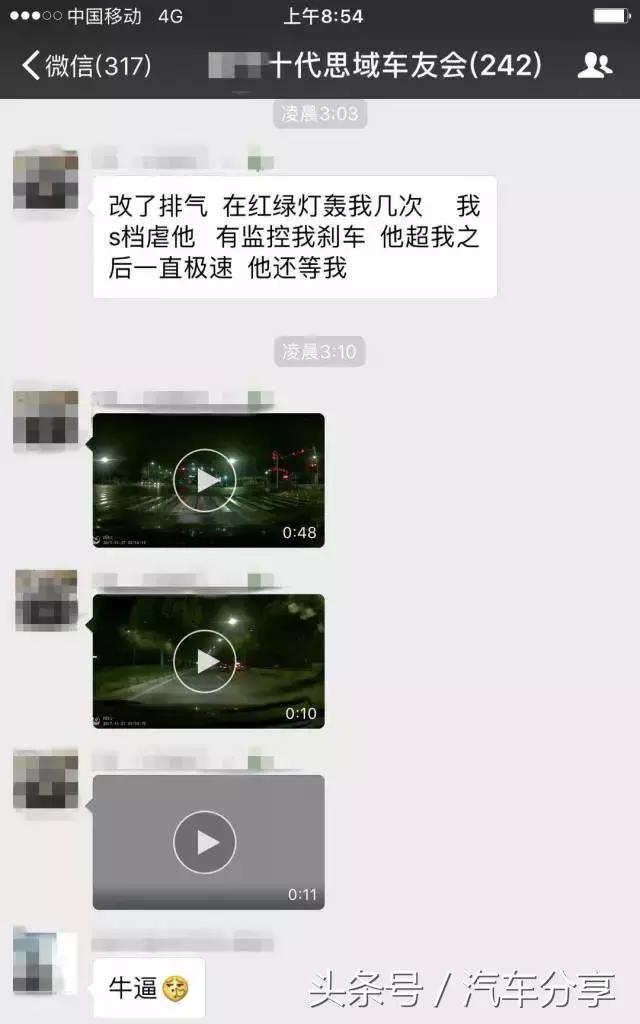Play the 0:48 video message
The height and width of the screenshot is (1024, 640).
click(x=205, y=480)
